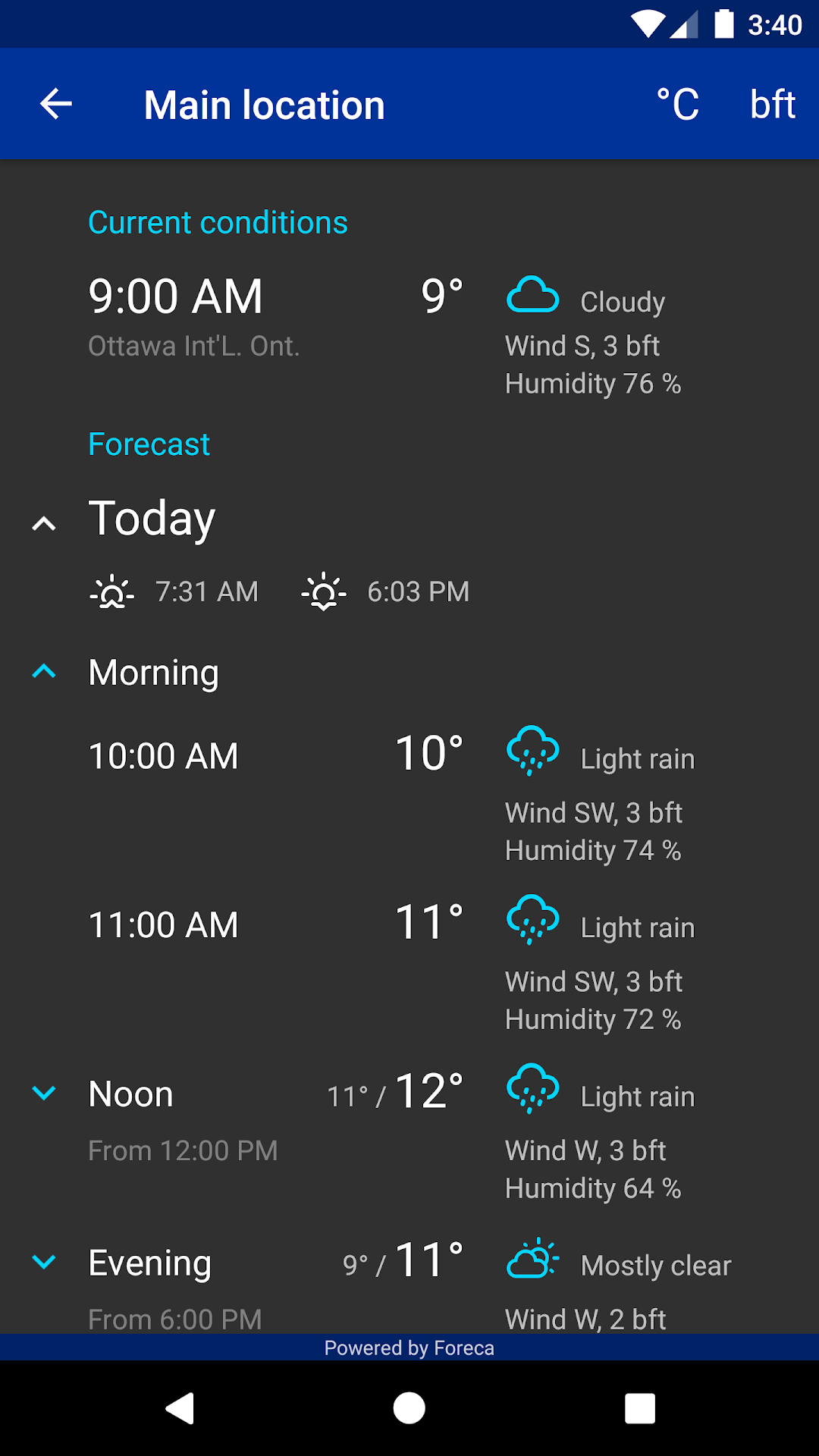
Task: Collapse the Today forecast section
Action: pyautogui.click(x=45, y=522)
